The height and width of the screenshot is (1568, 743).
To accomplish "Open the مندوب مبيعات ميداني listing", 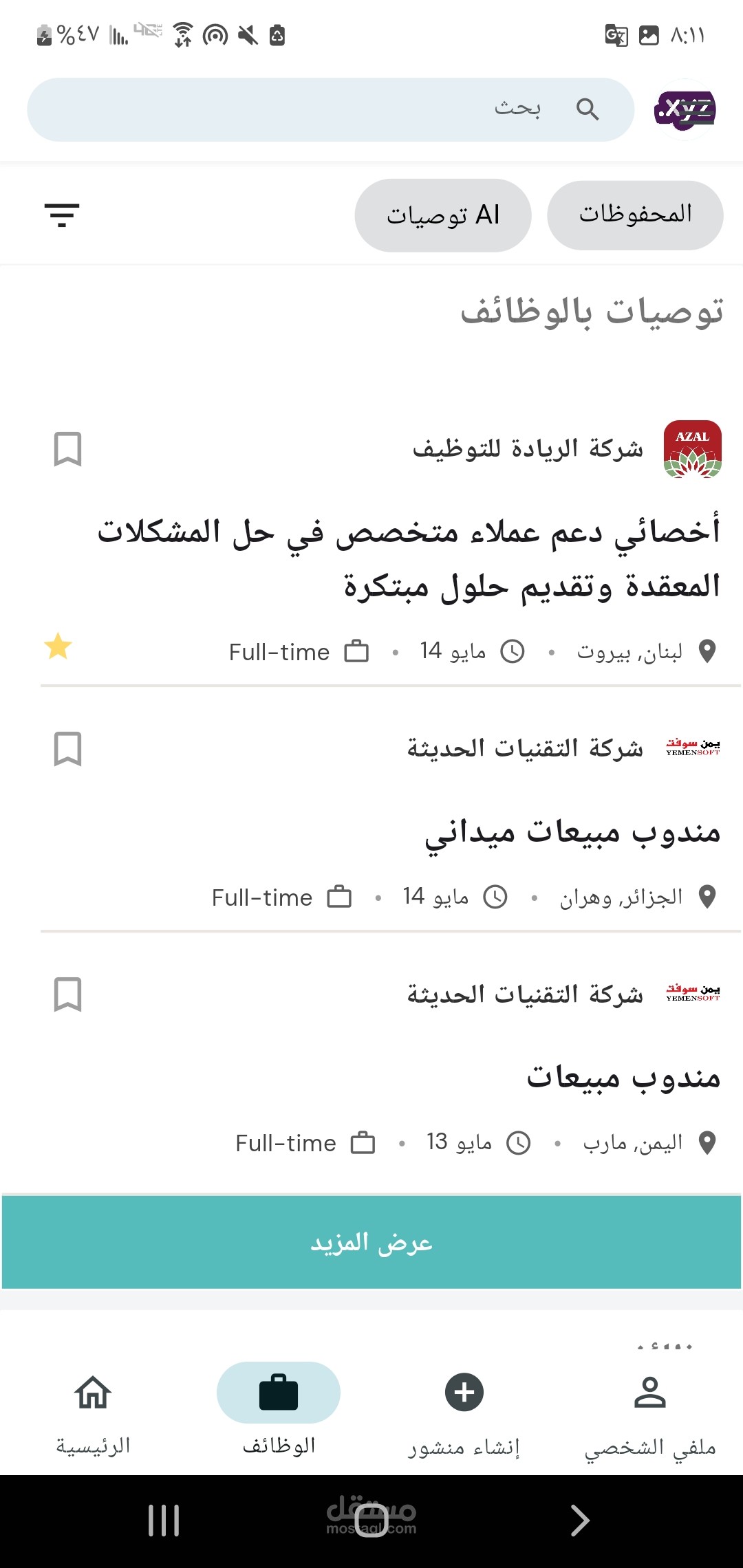I will 572,834.
